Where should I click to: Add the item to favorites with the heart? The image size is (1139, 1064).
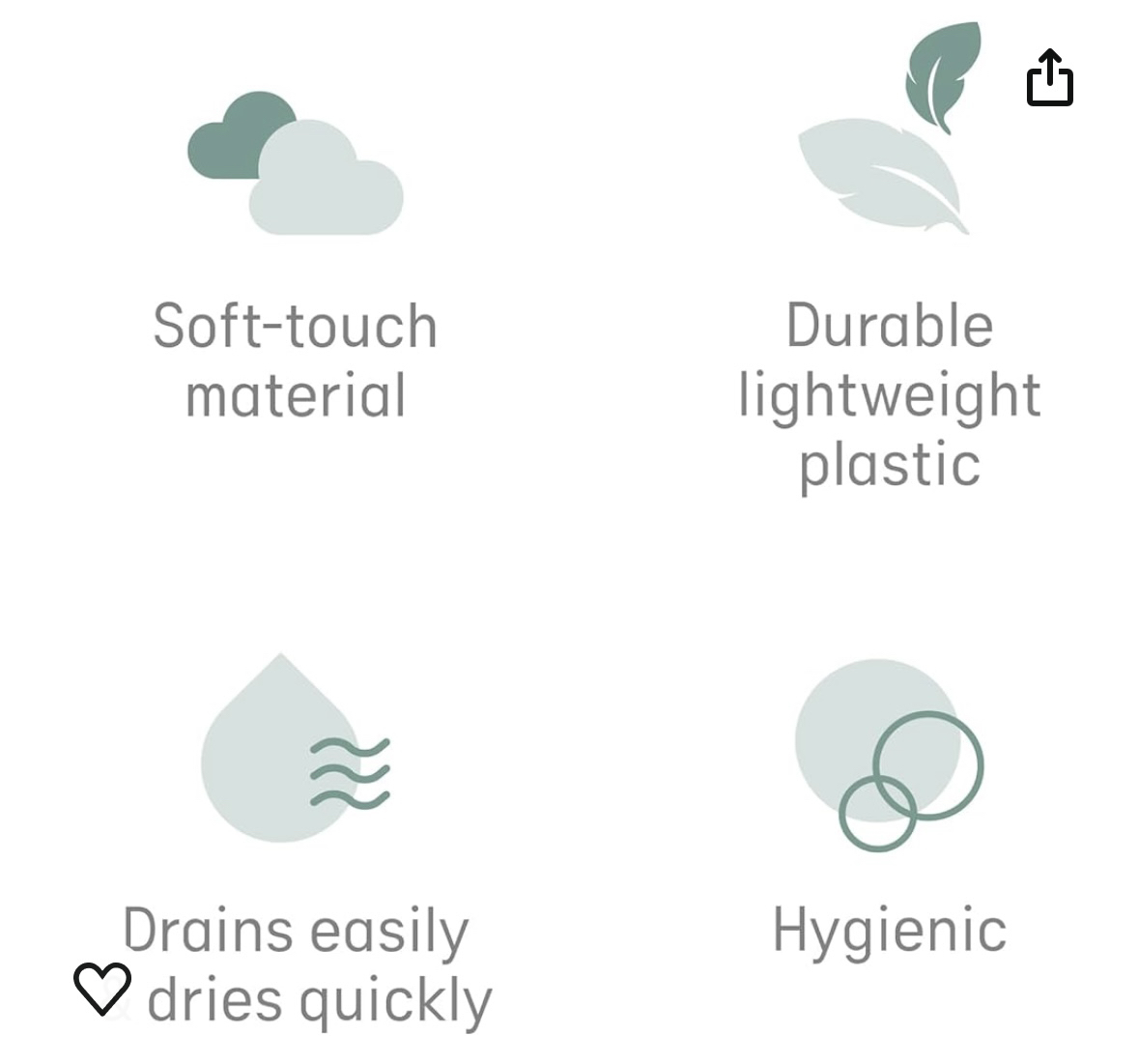pos(102,989)
